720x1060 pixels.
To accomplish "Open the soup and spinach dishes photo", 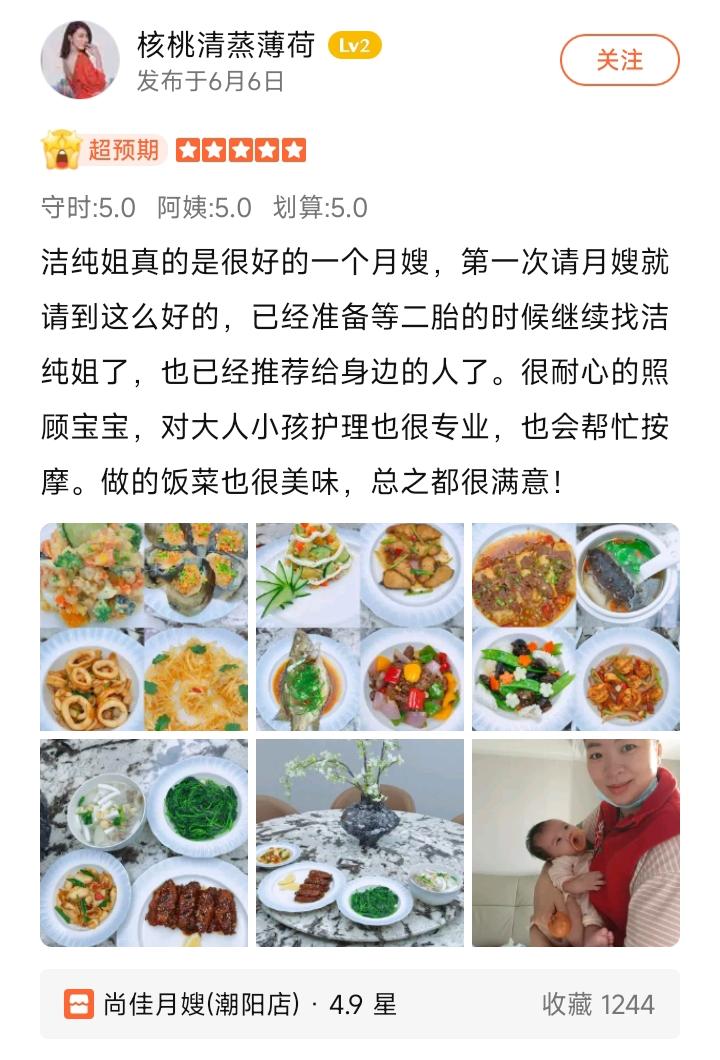I will pyautogui.click(x=144, y=843).
